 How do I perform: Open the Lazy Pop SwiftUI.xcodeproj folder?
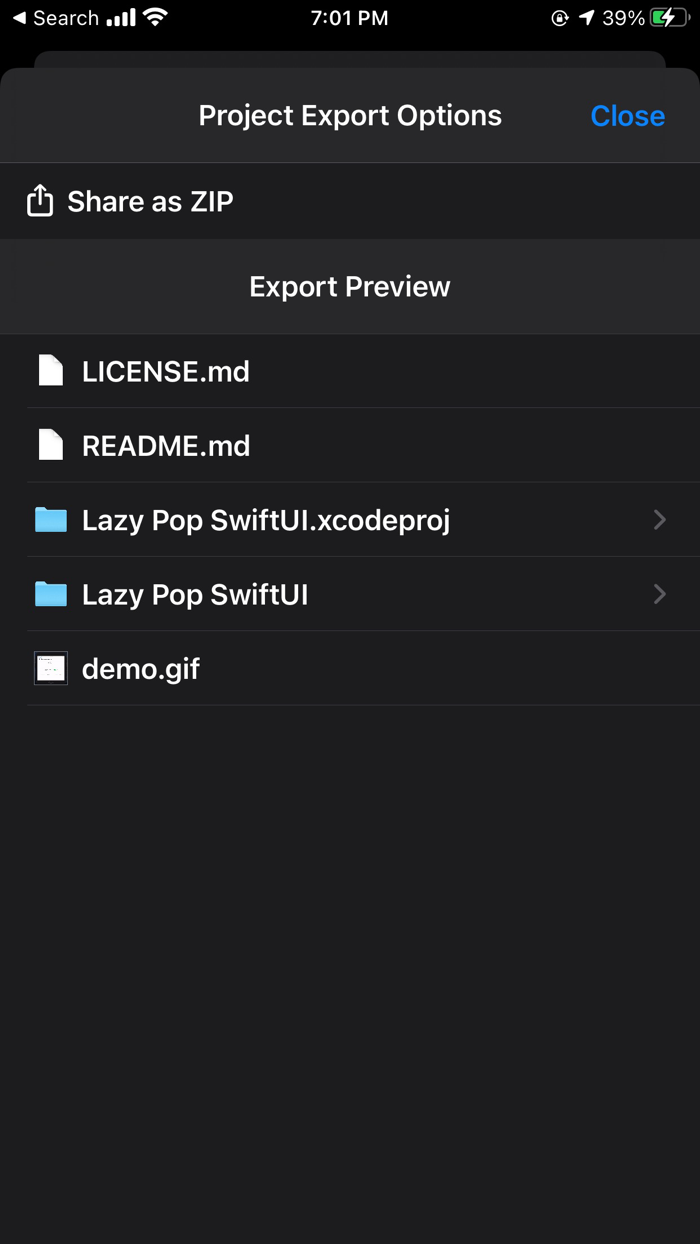tap(350, 520)
